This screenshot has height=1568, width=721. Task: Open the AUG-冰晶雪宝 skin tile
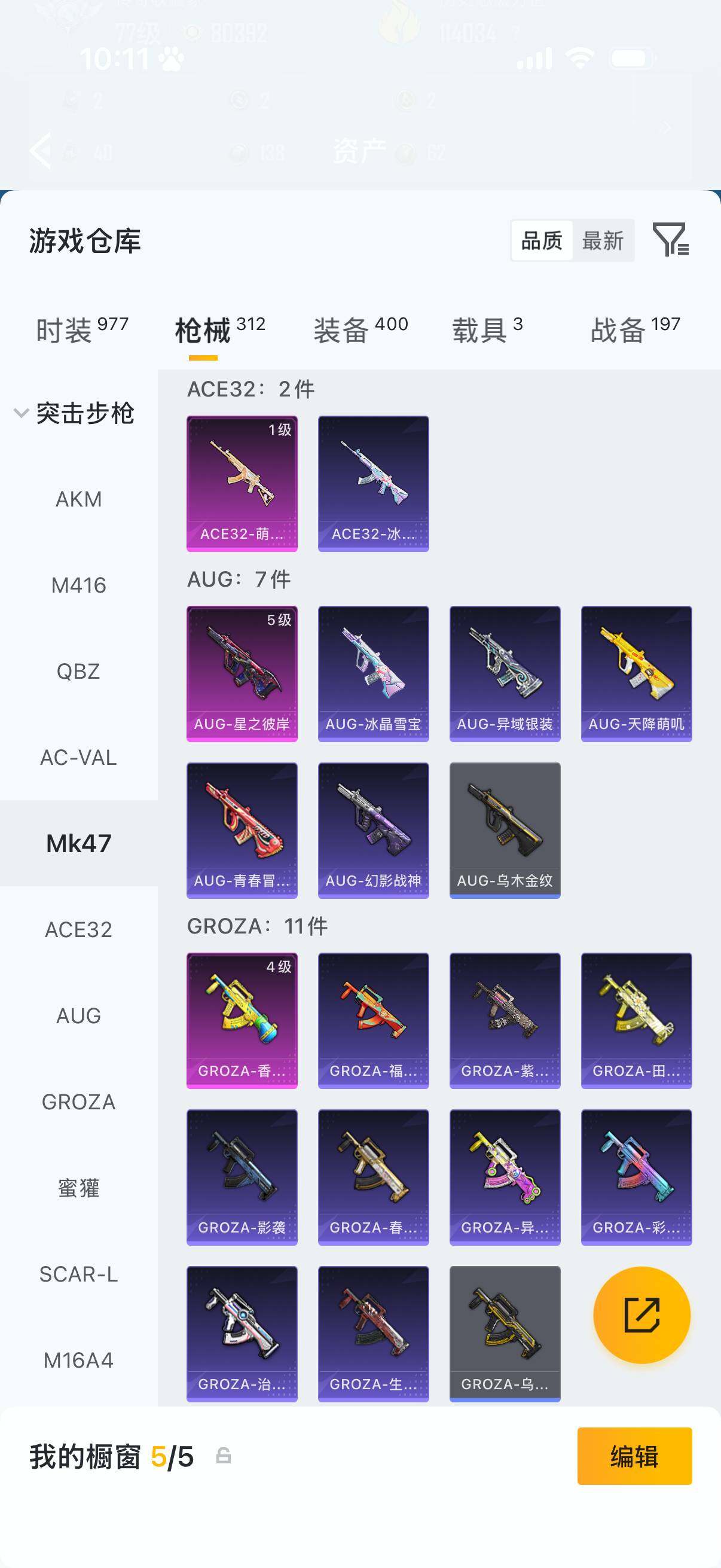[x=374, y=673]
